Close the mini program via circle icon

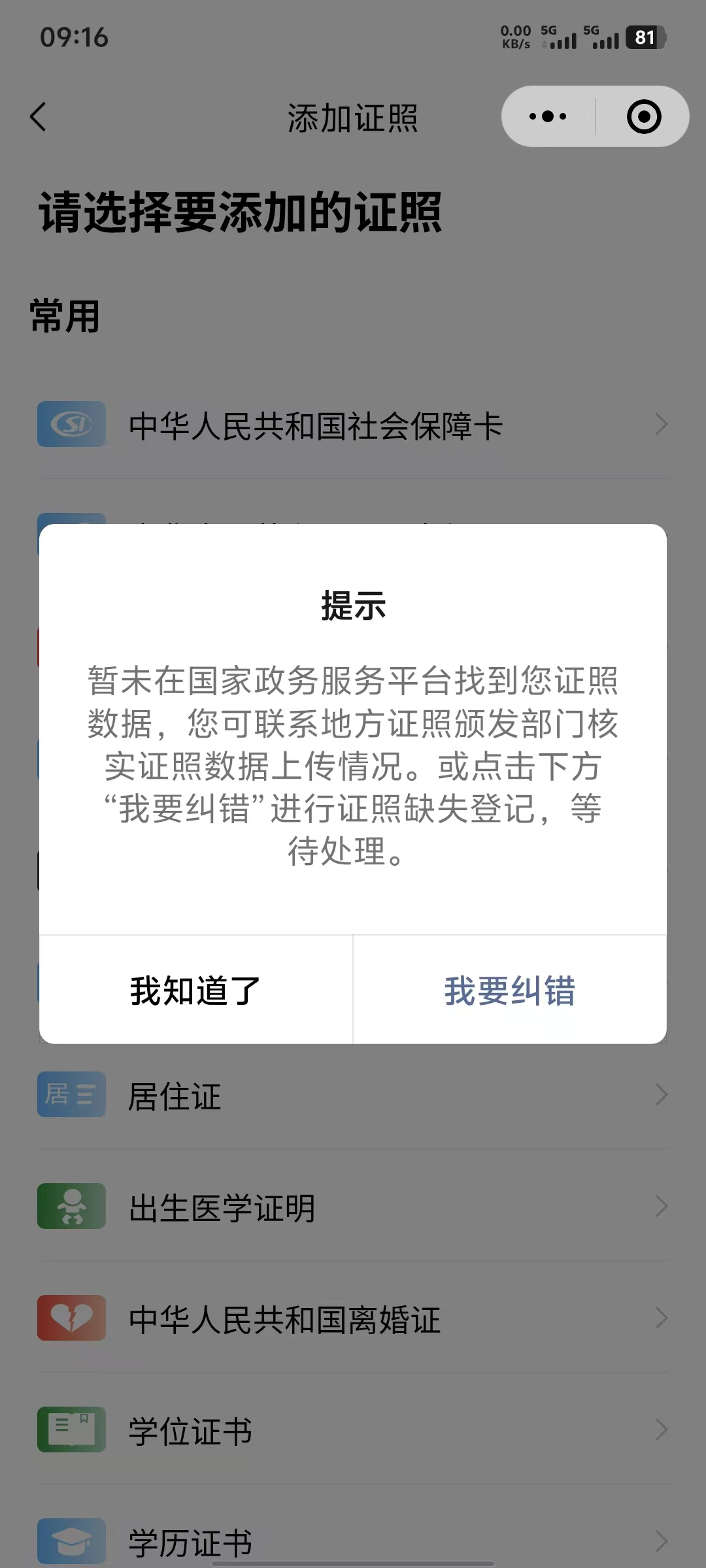click(644, 117)
